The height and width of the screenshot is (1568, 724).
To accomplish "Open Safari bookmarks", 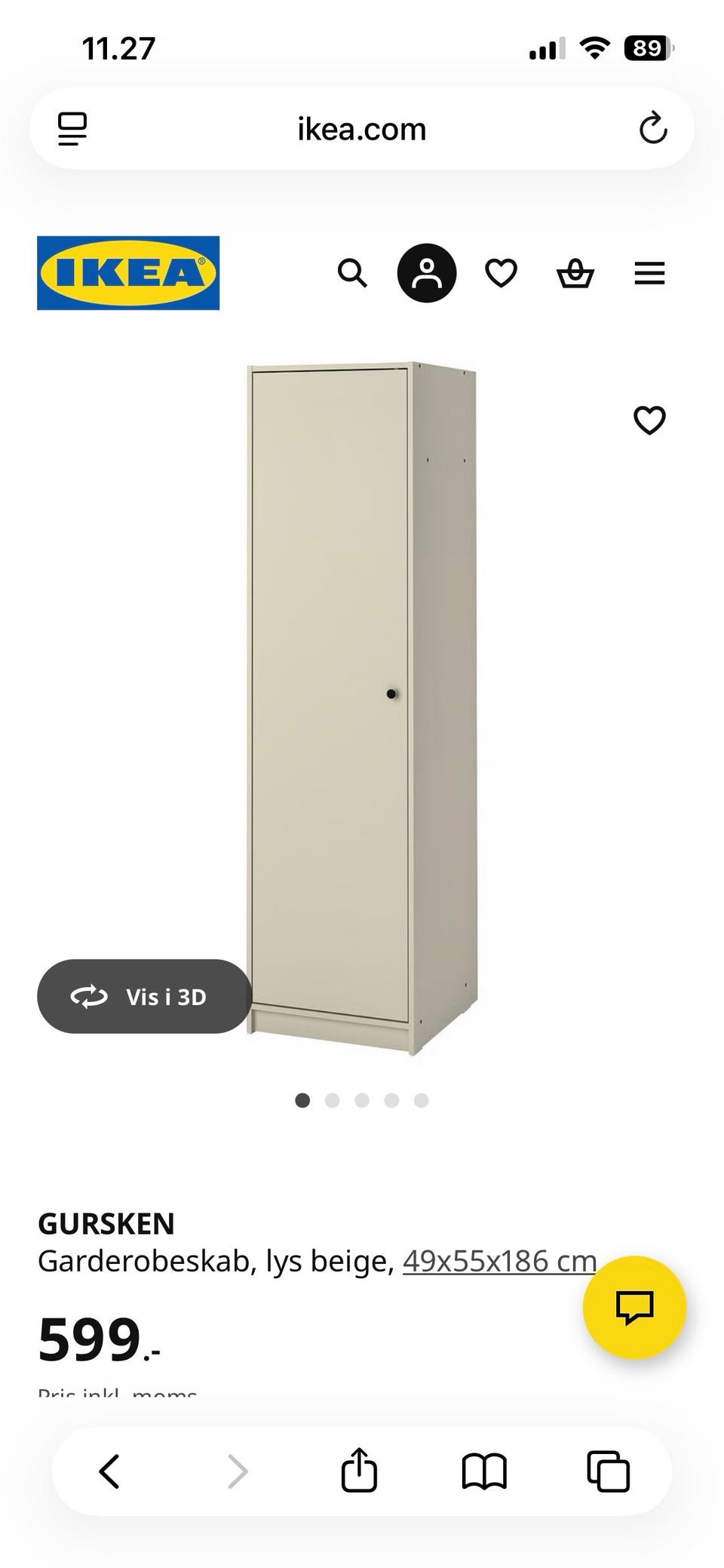I will click(484, 1471).
